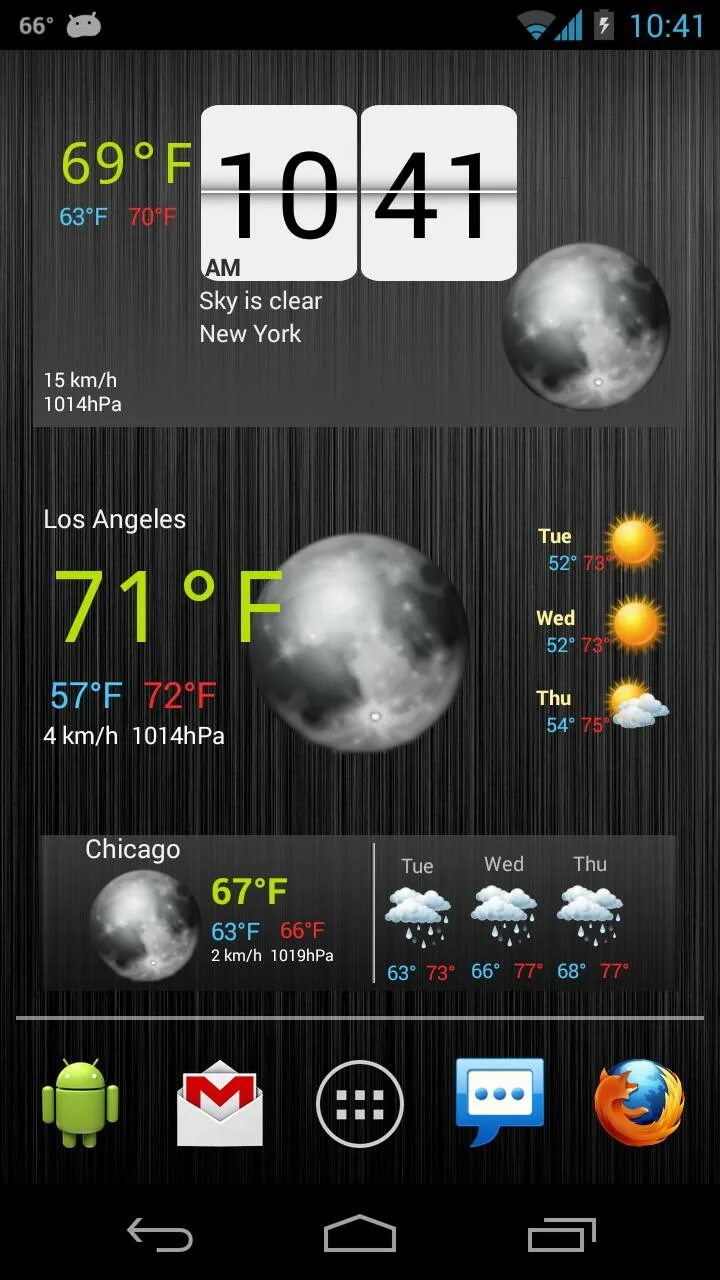Open the app drawer
Viewport: 720px width, 1280px height.
pyautogui.click(x=360, y=1104)
